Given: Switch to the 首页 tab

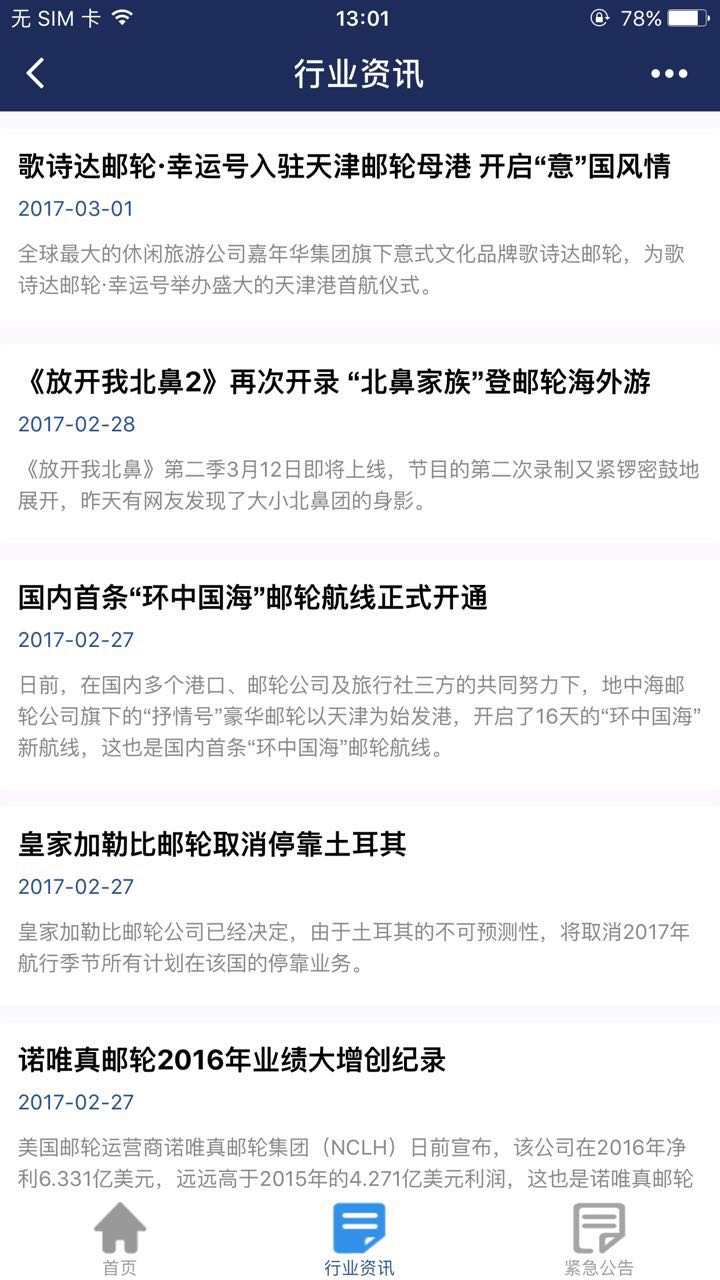Looking at the screenshot, I should [x=120, y=1240].
